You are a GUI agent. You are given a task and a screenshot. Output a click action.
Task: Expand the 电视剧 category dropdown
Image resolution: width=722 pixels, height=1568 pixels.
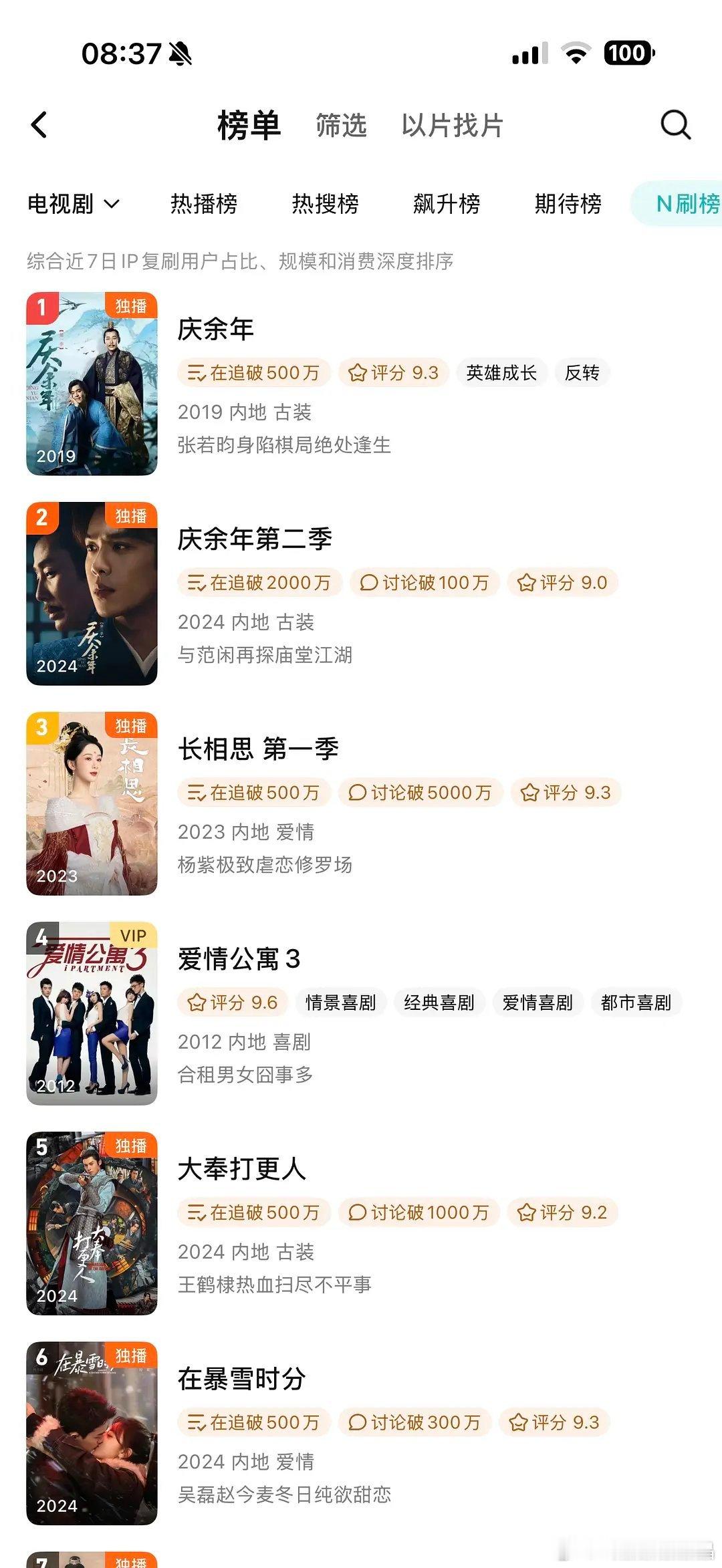tap(74, 204)
